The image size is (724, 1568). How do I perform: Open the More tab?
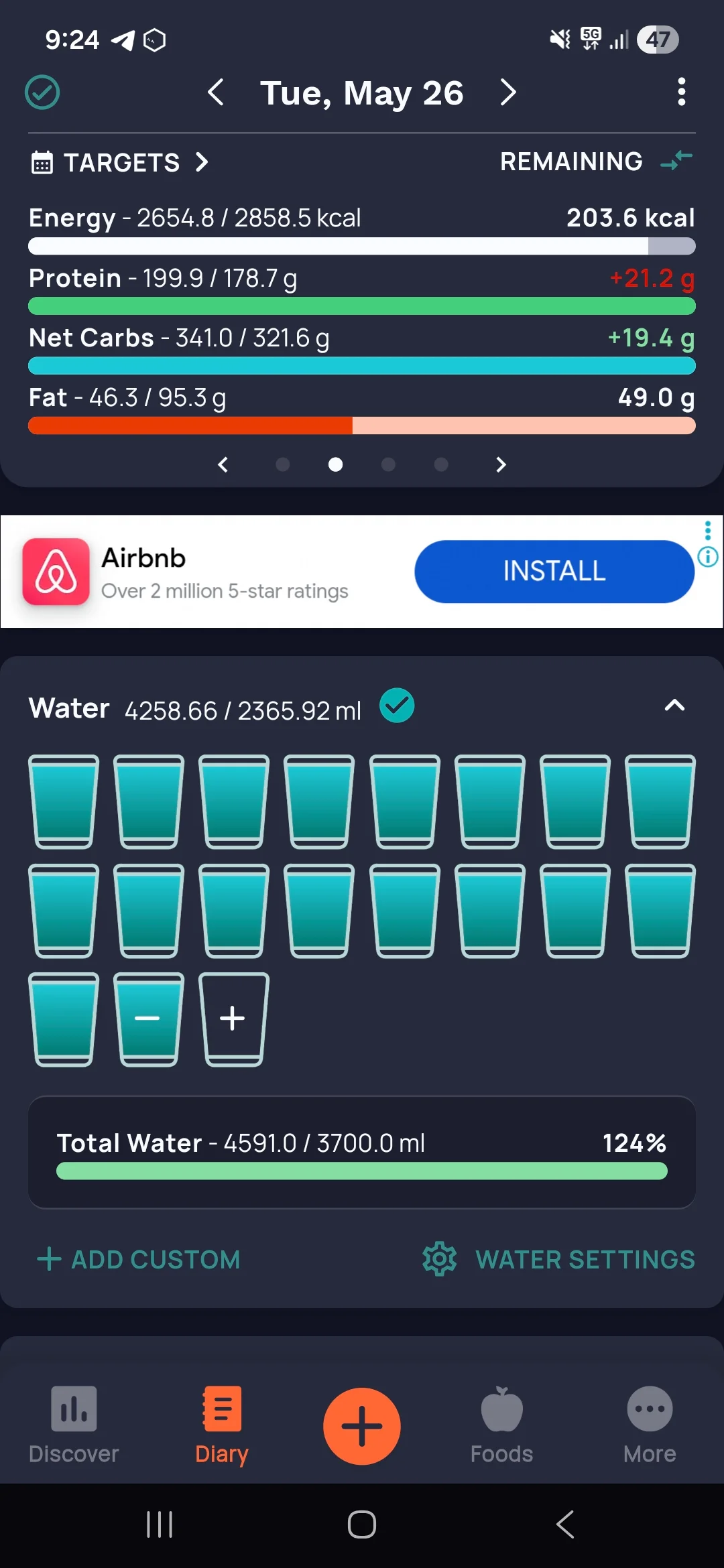(x=650, y=1425)
